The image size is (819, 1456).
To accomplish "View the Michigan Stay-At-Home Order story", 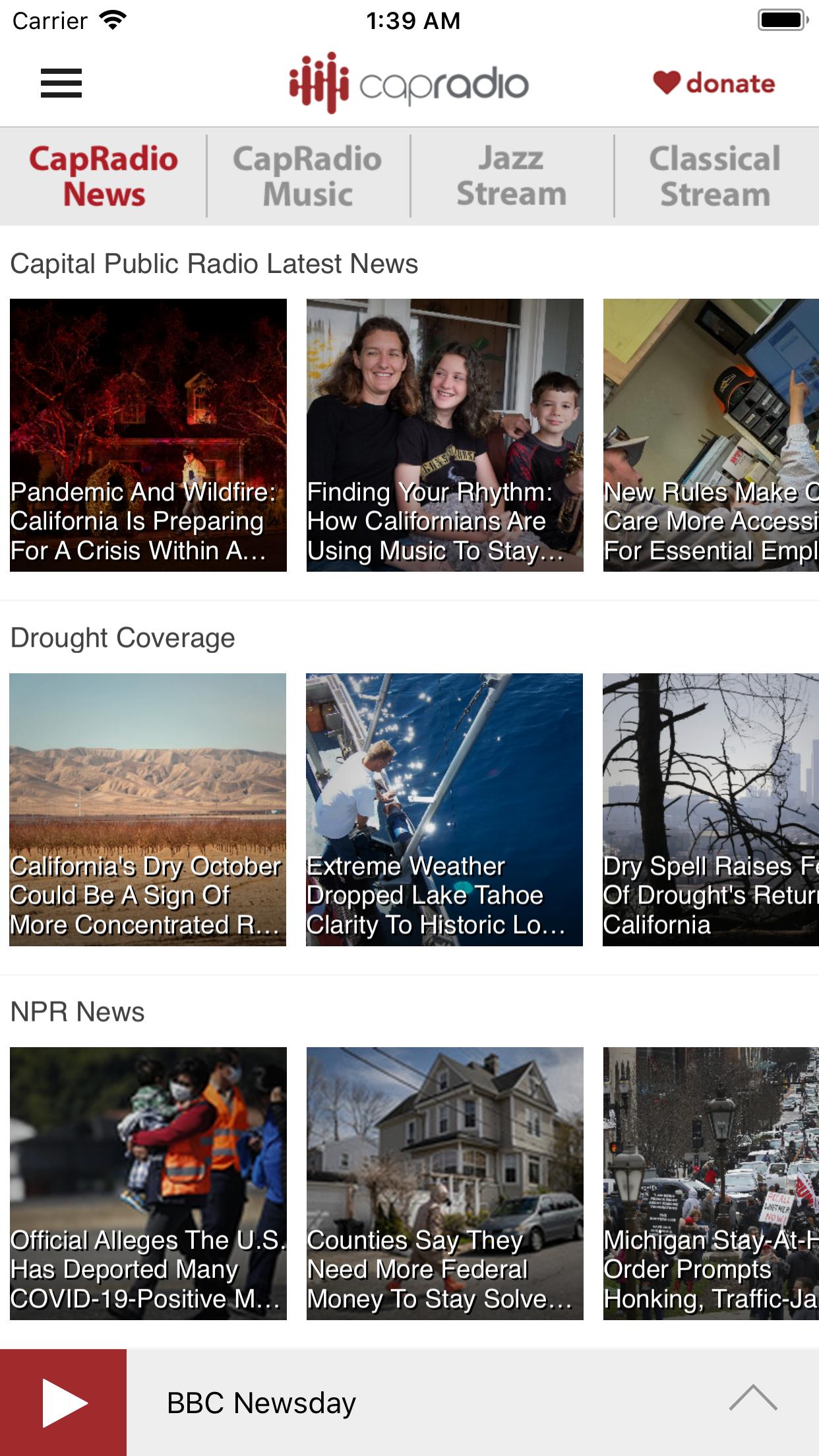I will (x=711, y=1184).
